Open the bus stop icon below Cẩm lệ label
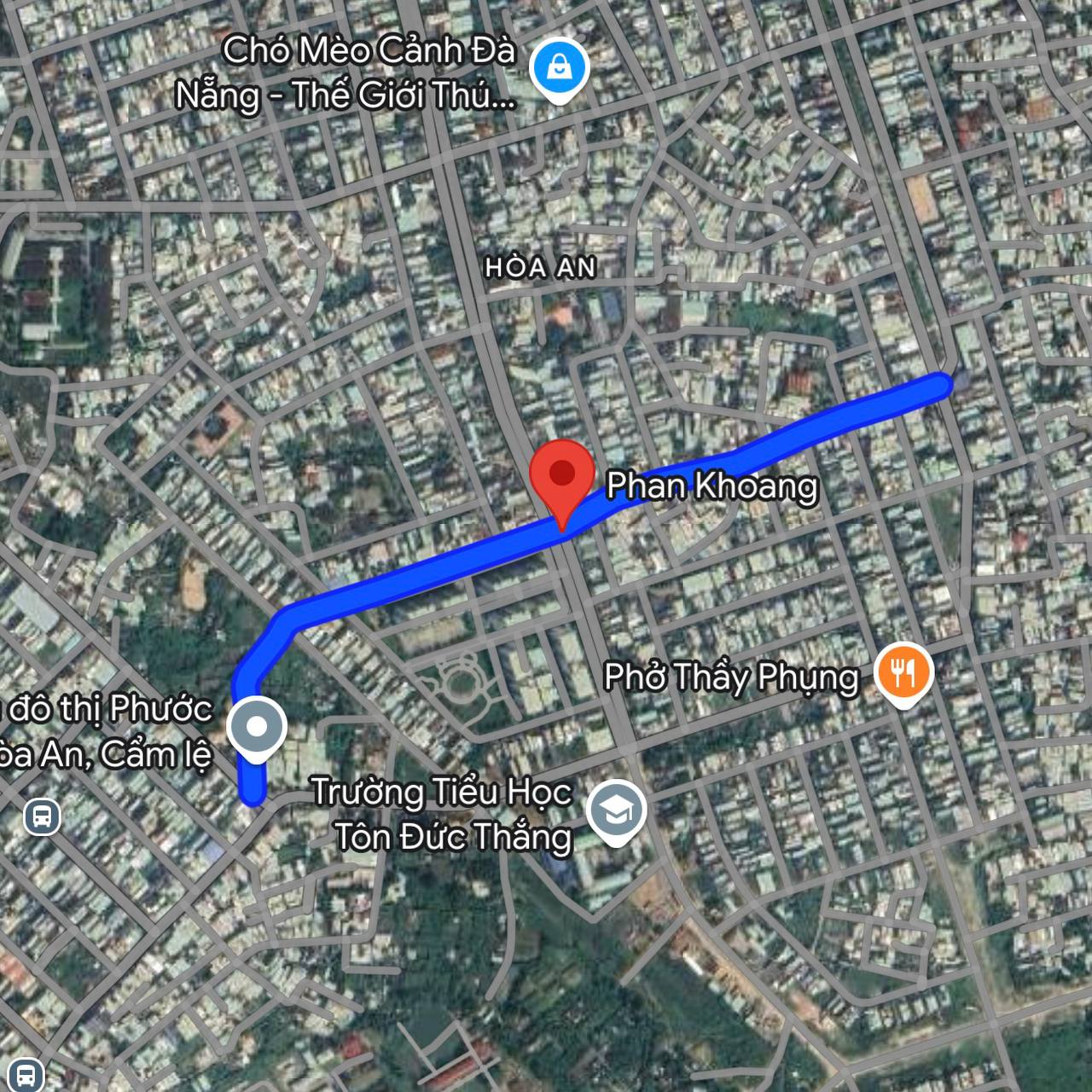The width and height of the screenshot is (1092, 1092). (42, 816)
